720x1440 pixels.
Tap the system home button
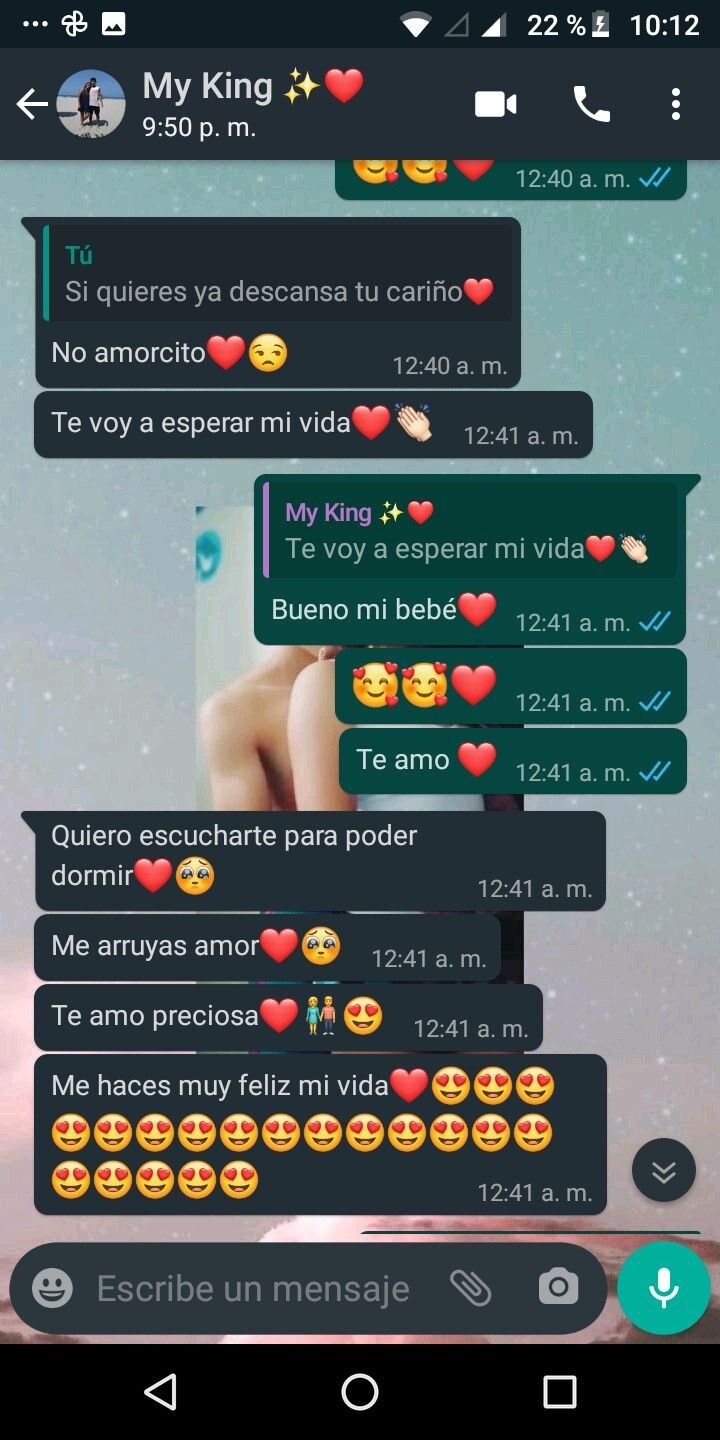(x=360, y=1392)
